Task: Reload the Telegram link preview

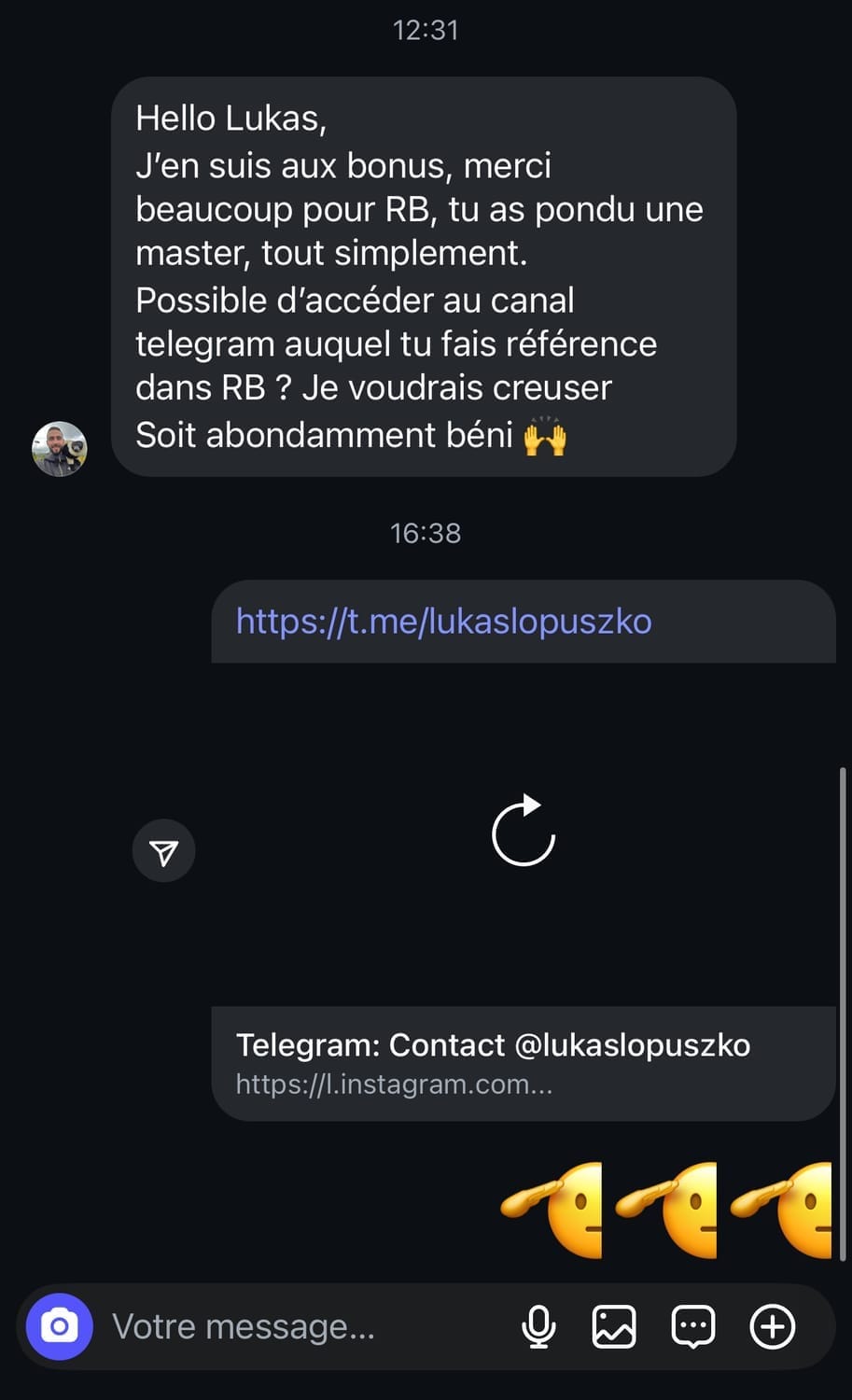Action: [x=523, y=831]
